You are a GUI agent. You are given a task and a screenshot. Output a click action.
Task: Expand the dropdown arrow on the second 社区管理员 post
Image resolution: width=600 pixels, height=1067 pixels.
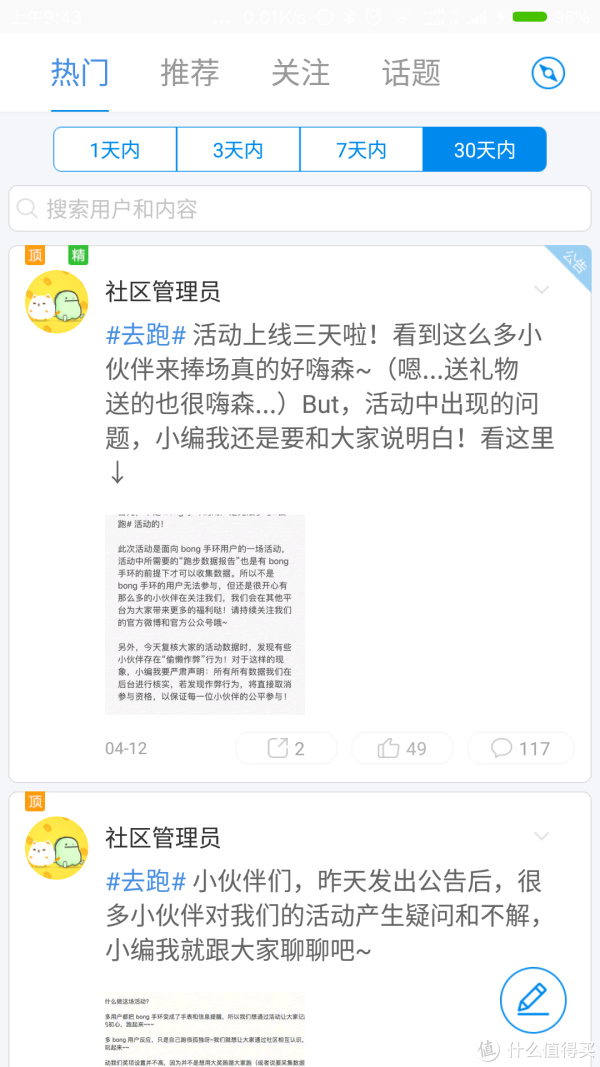541,836
